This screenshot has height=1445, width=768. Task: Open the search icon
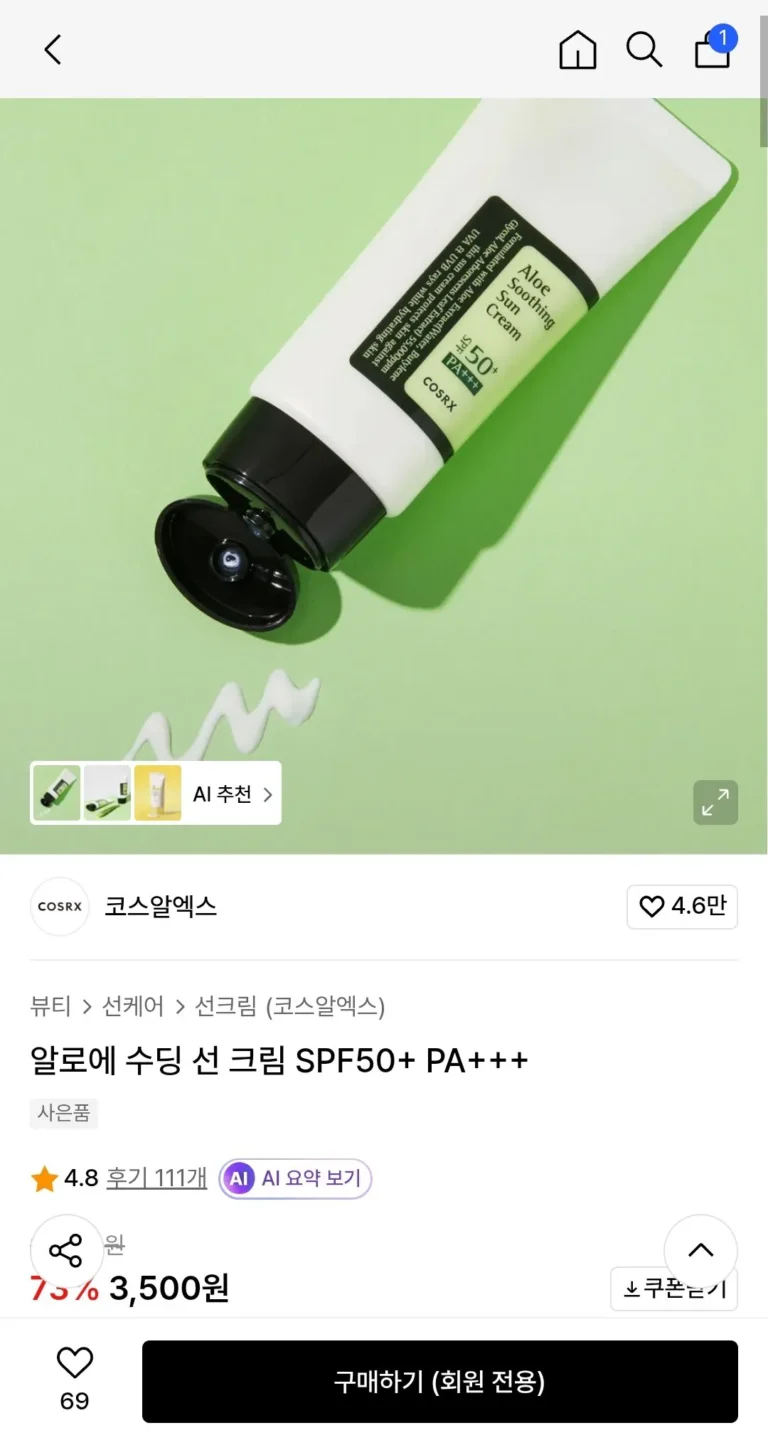click(x=644, y=49)
